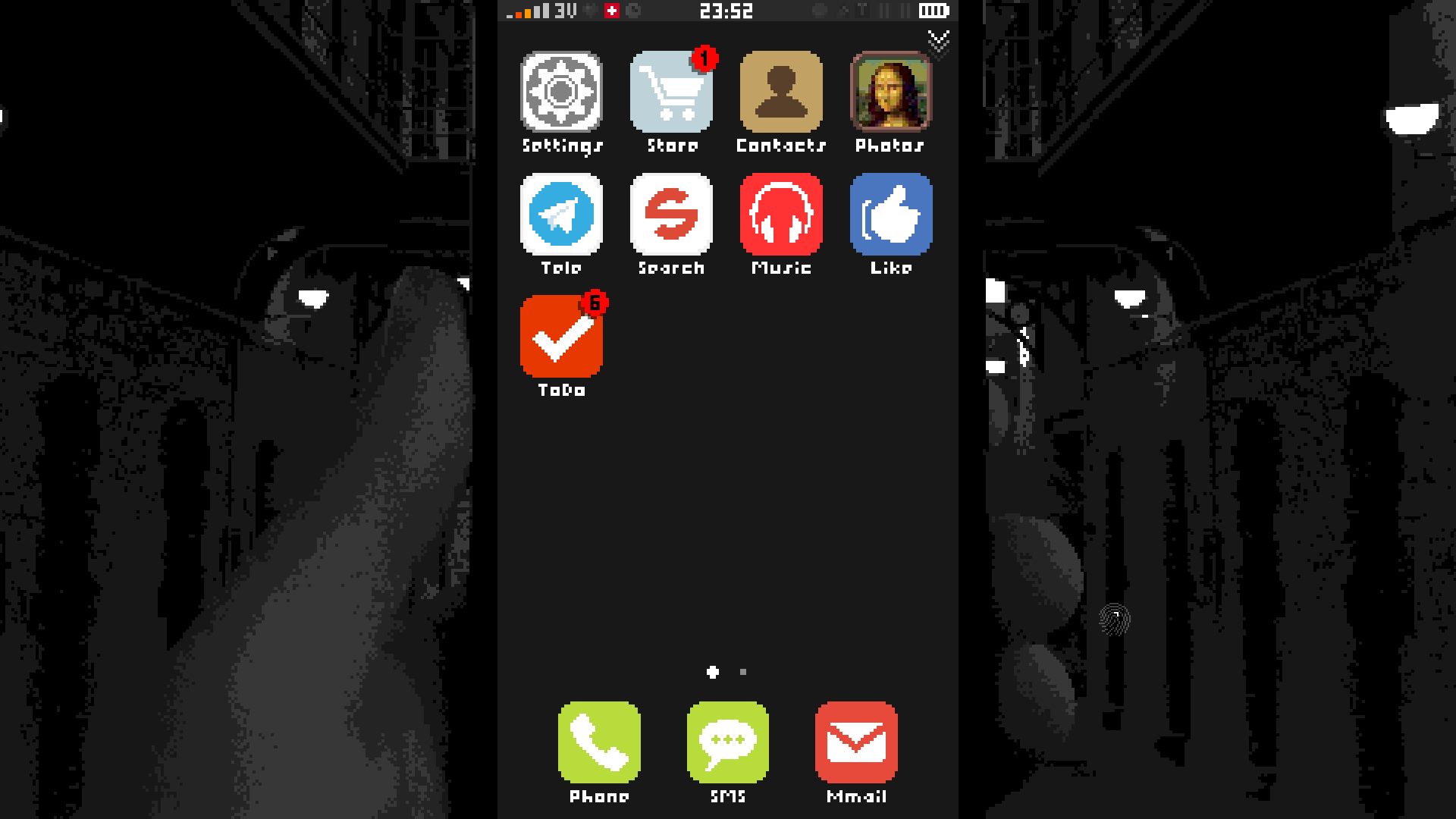This screenshot has height=819, width=1456.
Task: Go to the second home page dot
Action: coord(743,672)
